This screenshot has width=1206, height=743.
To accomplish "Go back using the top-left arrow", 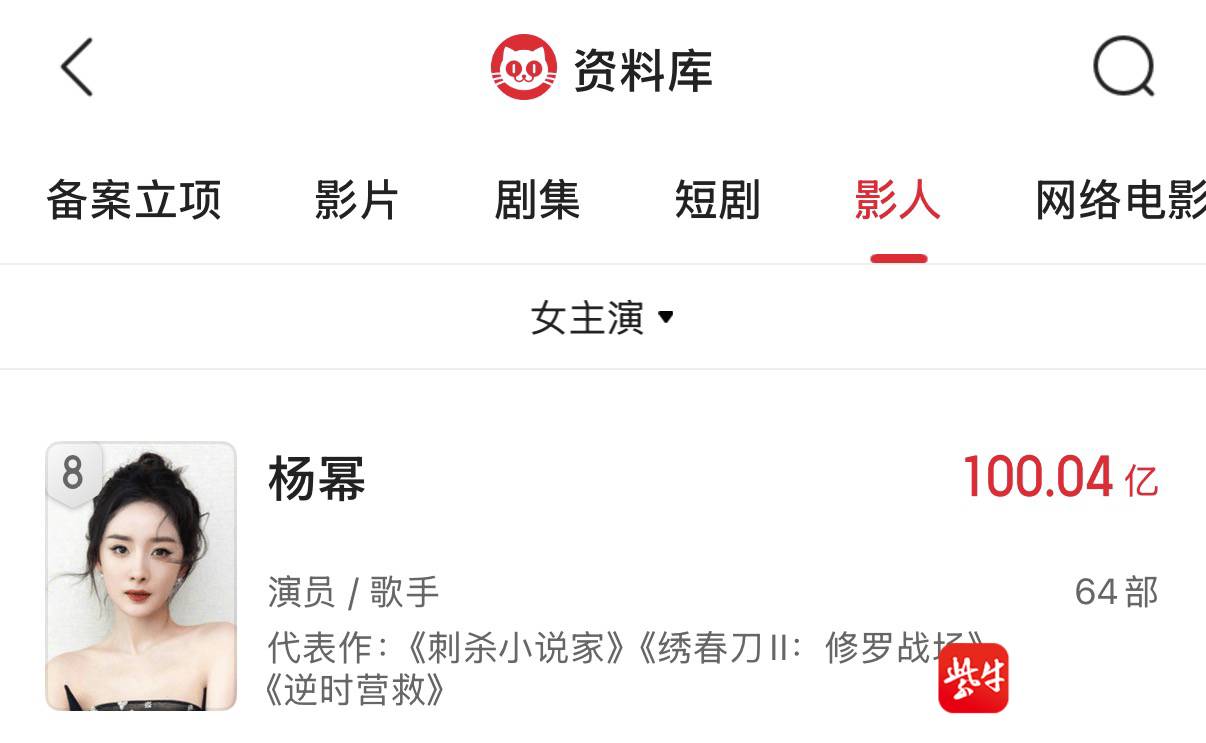I will [x=77, y=68].
